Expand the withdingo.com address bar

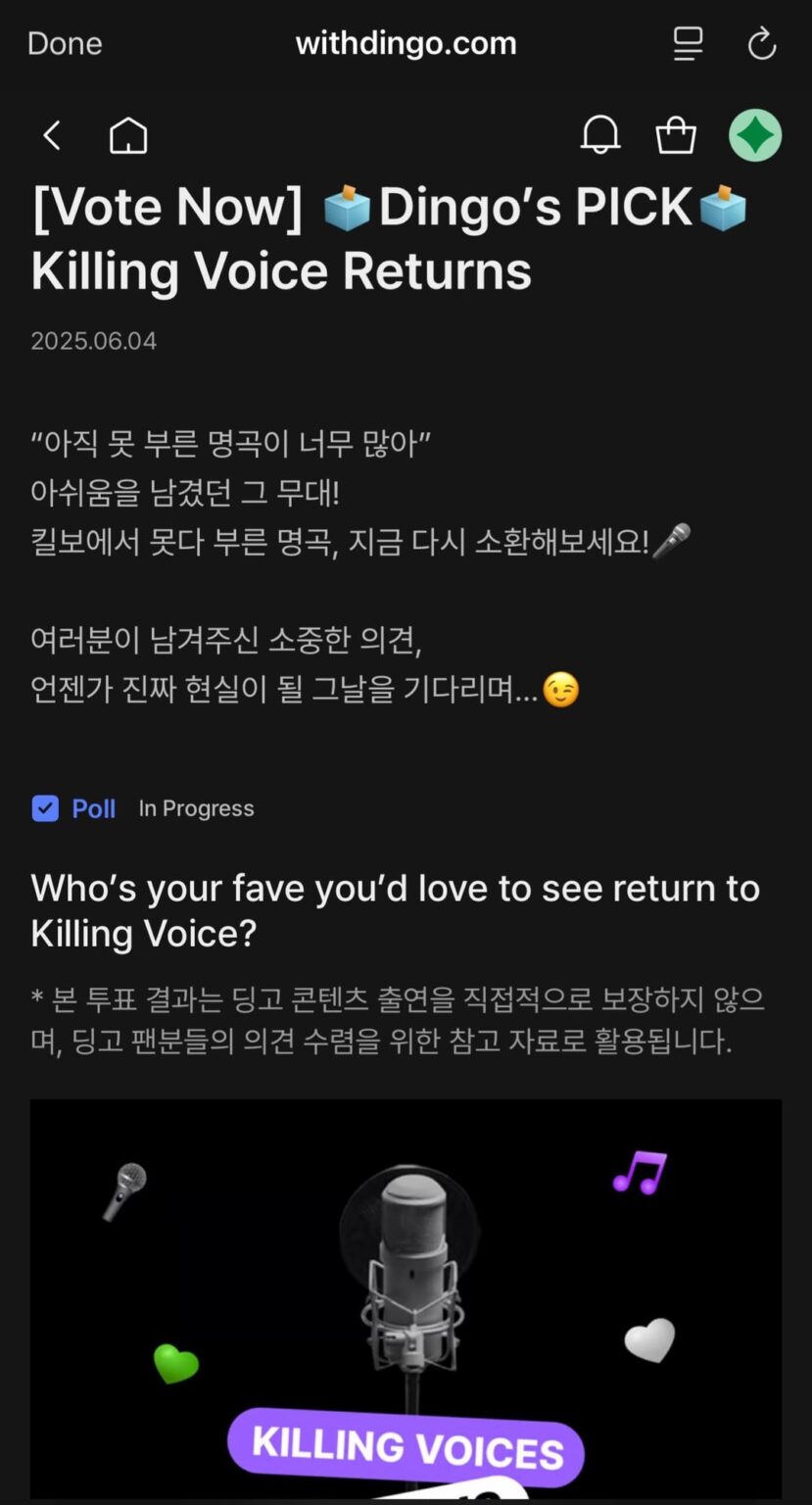(406, 43)
